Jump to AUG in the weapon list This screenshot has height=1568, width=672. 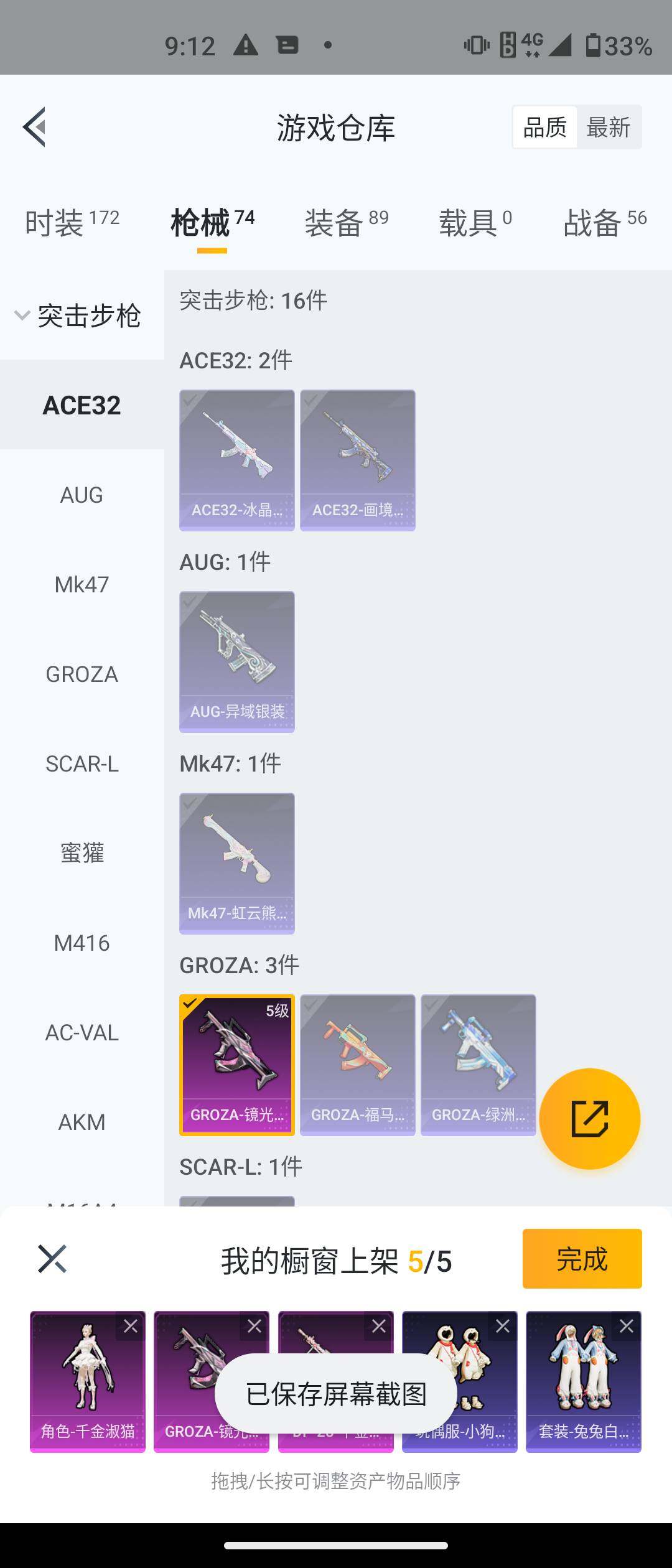[x=82, y=495]
